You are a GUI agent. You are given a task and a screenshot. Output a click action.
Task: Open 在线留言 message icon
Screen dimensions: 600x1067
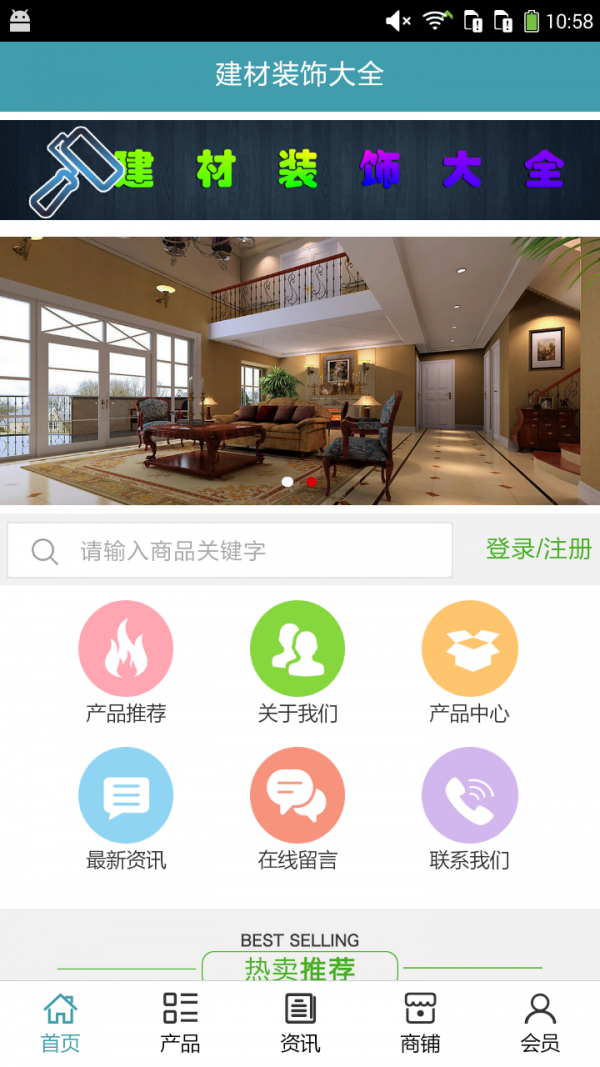298,795
